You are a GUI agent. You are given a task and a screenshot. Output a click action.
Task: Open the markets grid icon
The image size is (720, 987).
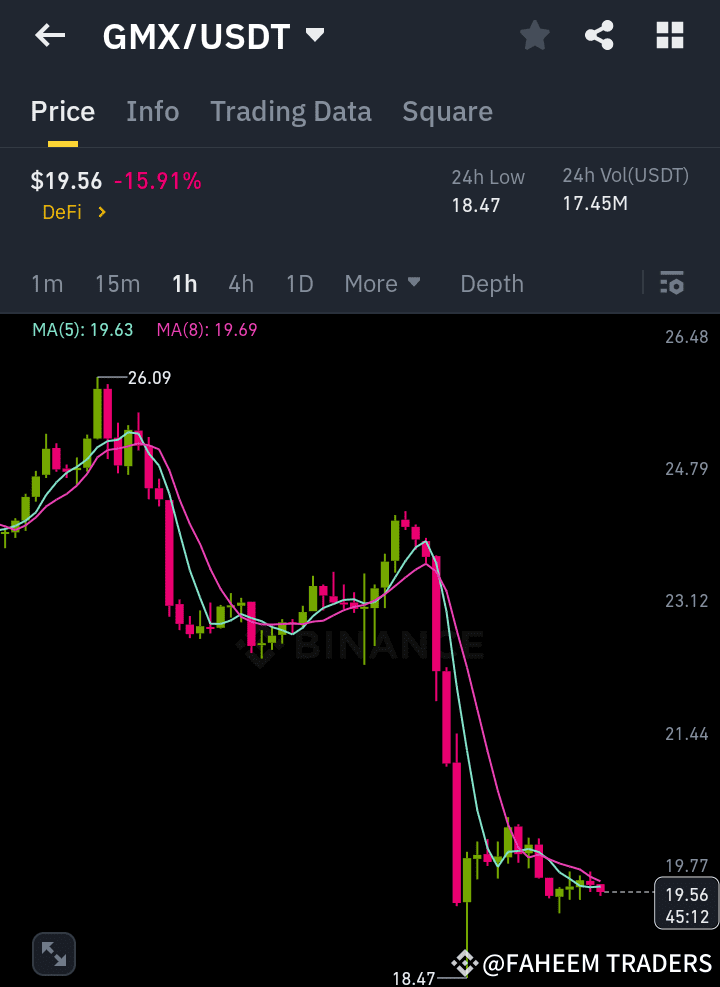668,35
